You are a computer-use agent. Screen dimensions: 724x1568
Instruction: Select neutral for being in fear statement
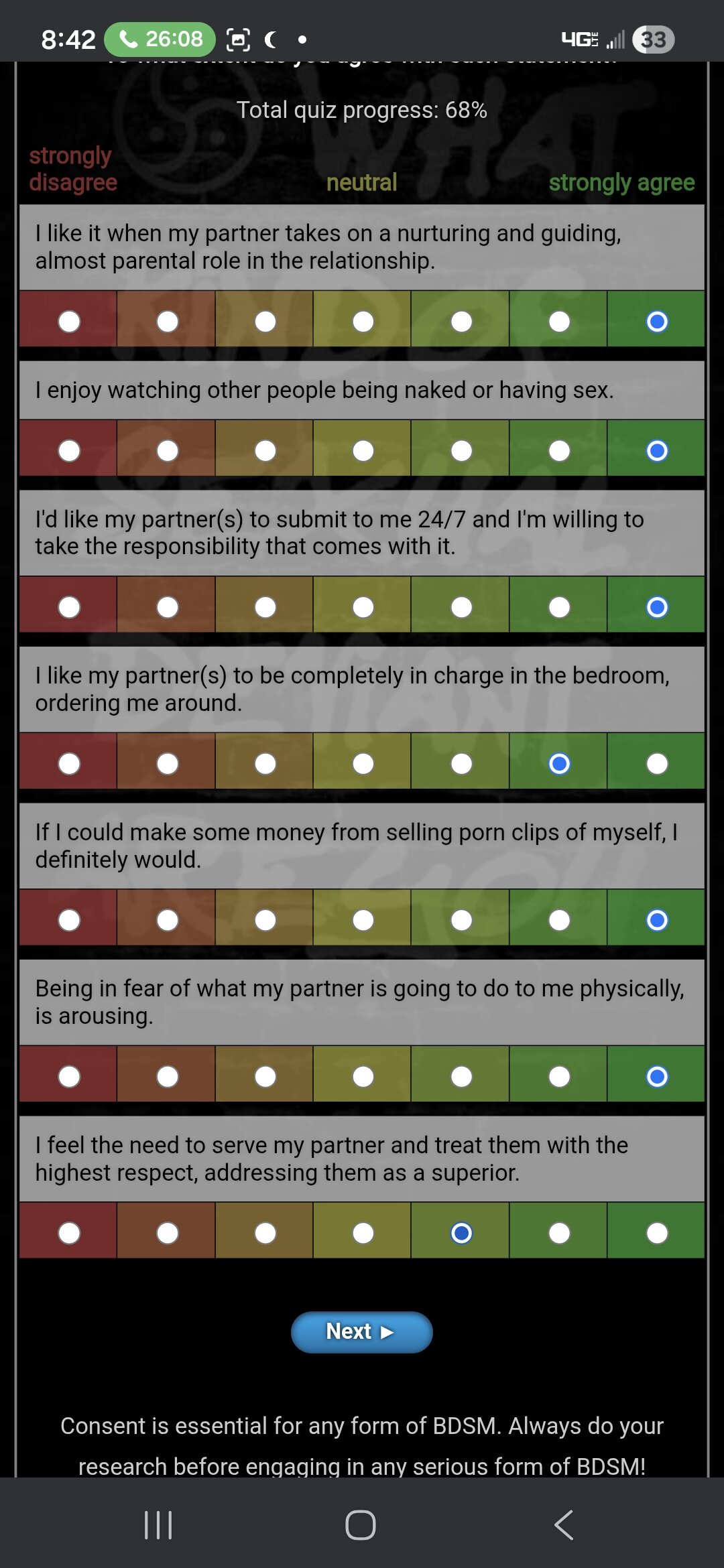363,1077
